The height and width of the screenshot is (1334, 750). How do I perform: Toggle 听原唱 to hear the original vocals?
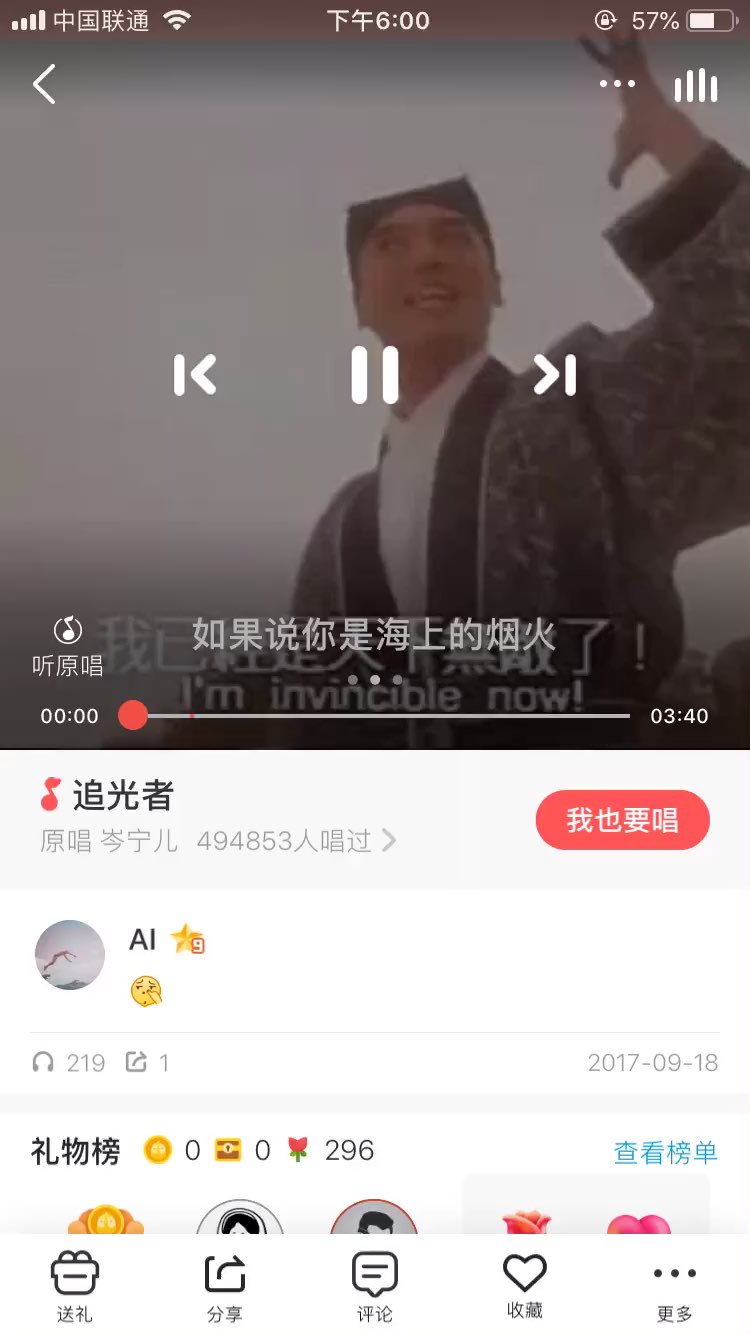point(65,640)
